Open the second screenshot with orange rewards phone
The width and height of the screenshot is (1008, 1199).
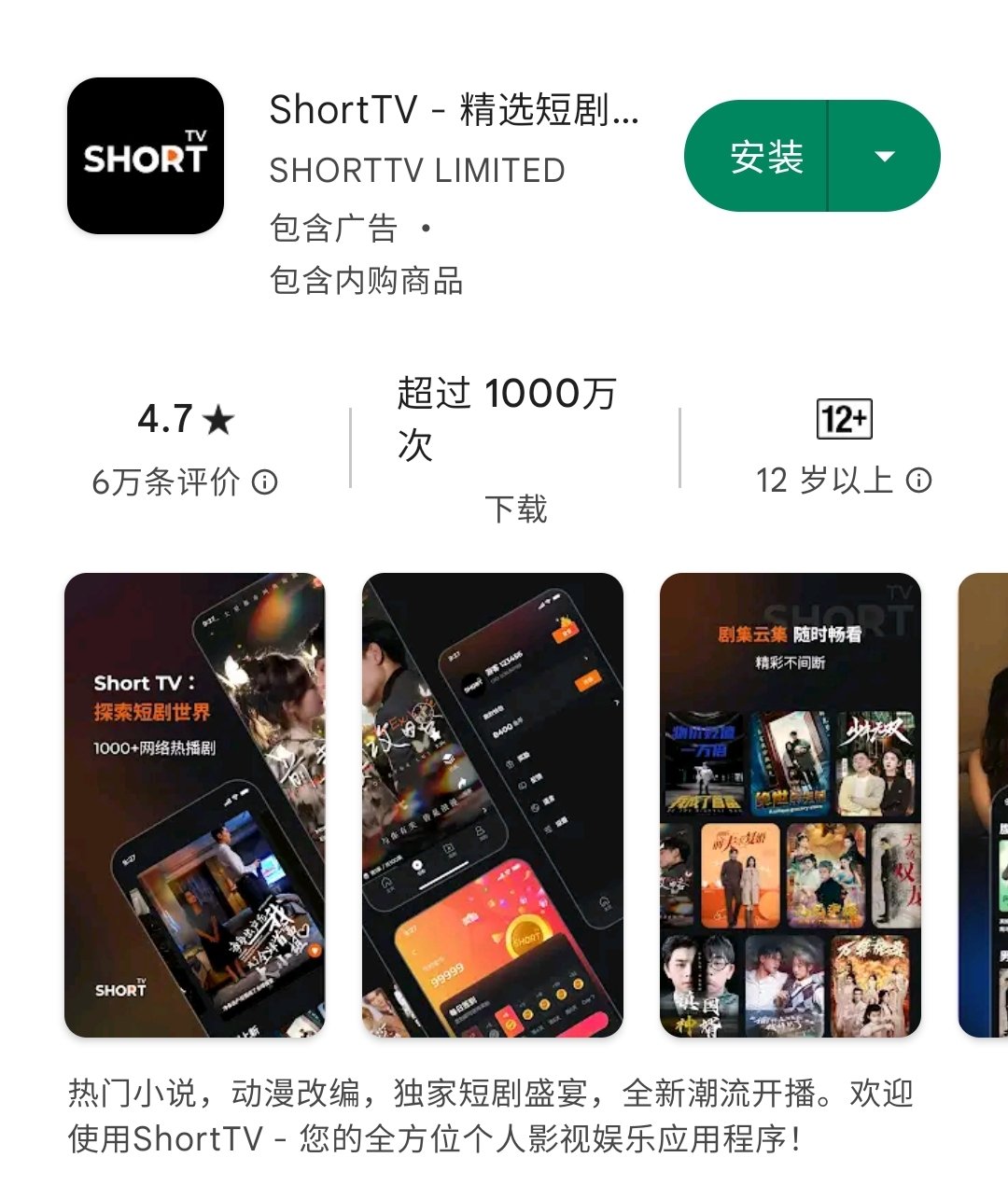pyautogui.click(x=492, y=804)
